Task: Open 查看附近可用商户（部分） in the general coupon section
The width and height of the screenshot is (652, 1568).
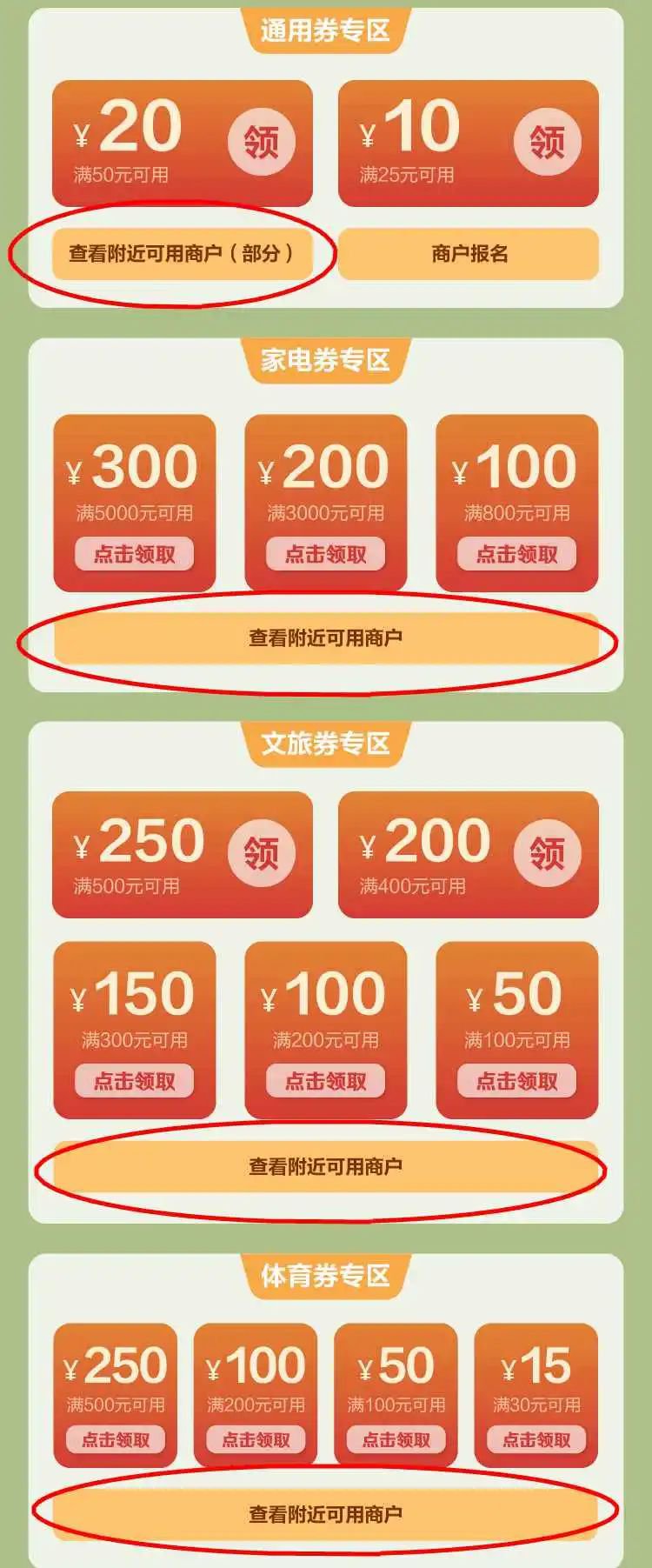Action: (x=182, y=254)
